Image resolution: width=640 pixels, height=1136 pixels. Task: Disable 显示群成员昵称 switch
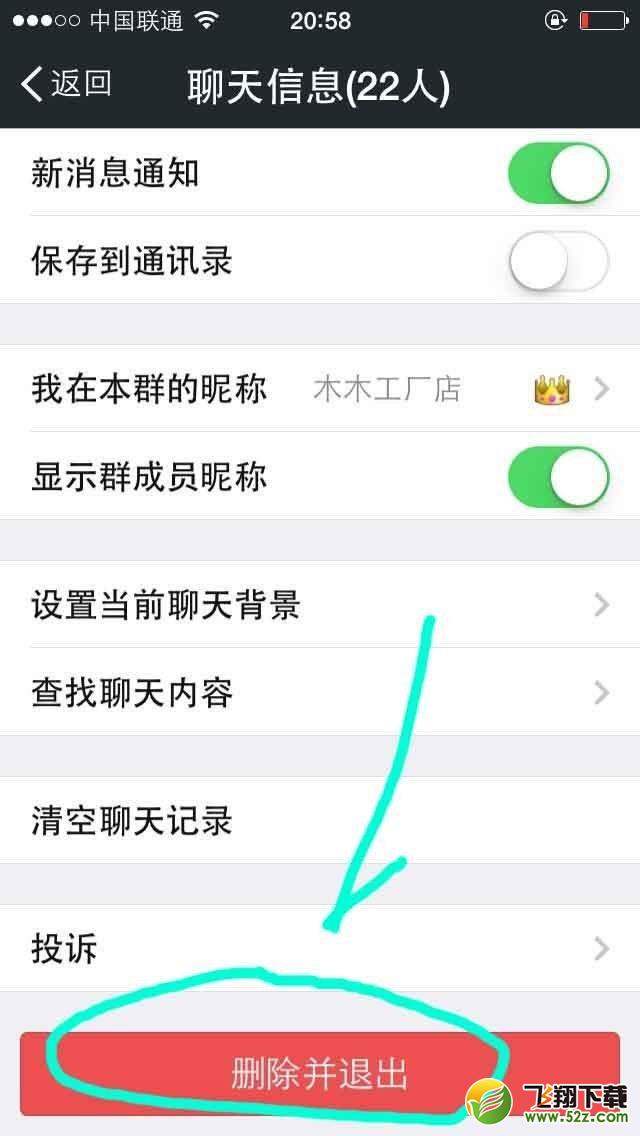tap(559, 477)
